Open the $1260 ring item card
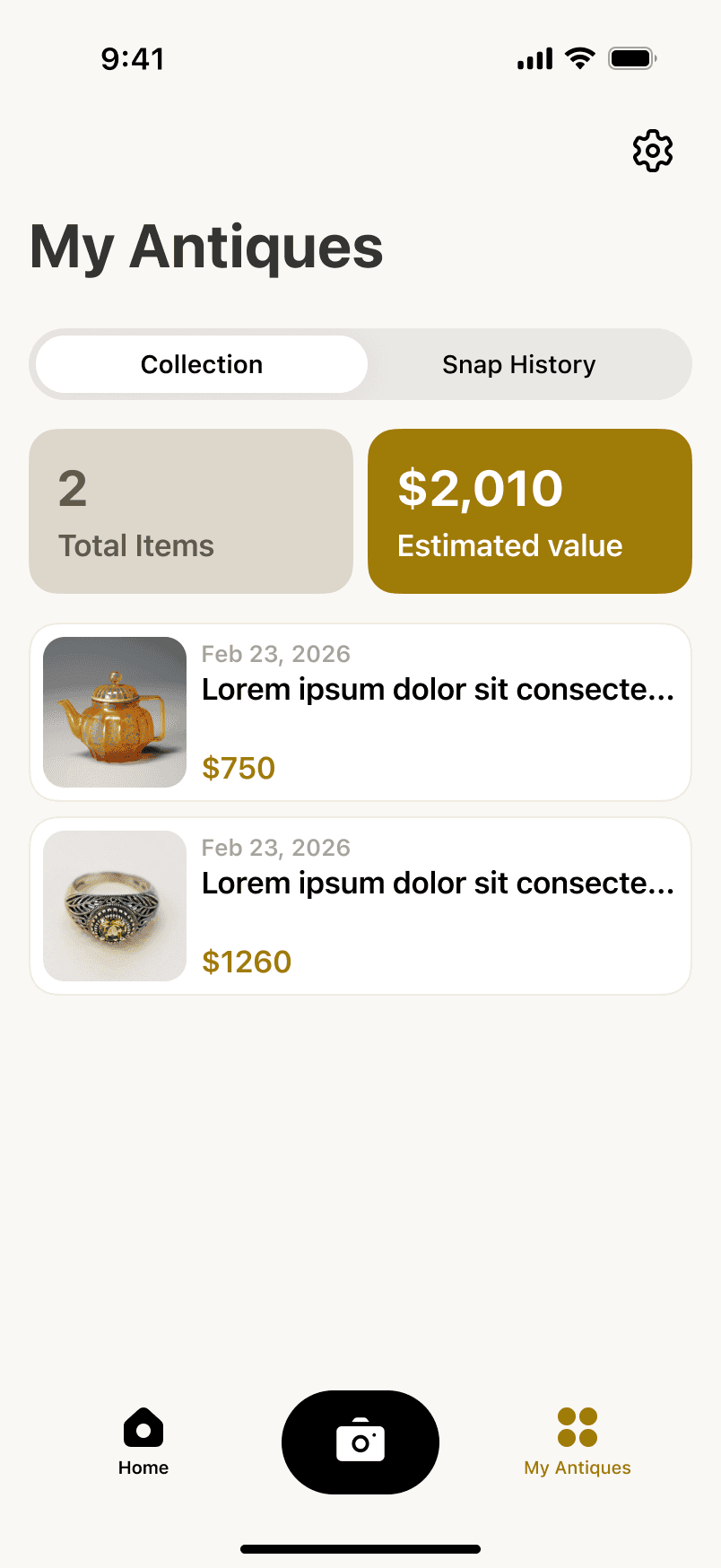Viewport: 721px width, 1568px height. click(x=360, y=906)
